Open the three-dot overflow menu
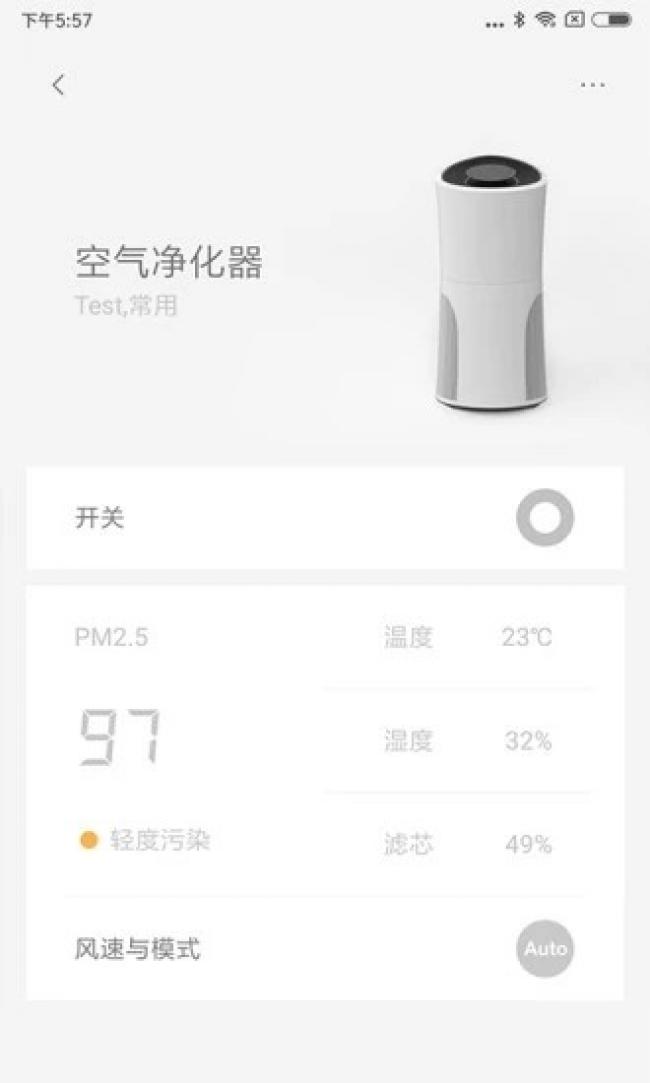Image resolution: width=650 pixels, height=1083 pixels. pyautogui.click(x=593, y=86)
